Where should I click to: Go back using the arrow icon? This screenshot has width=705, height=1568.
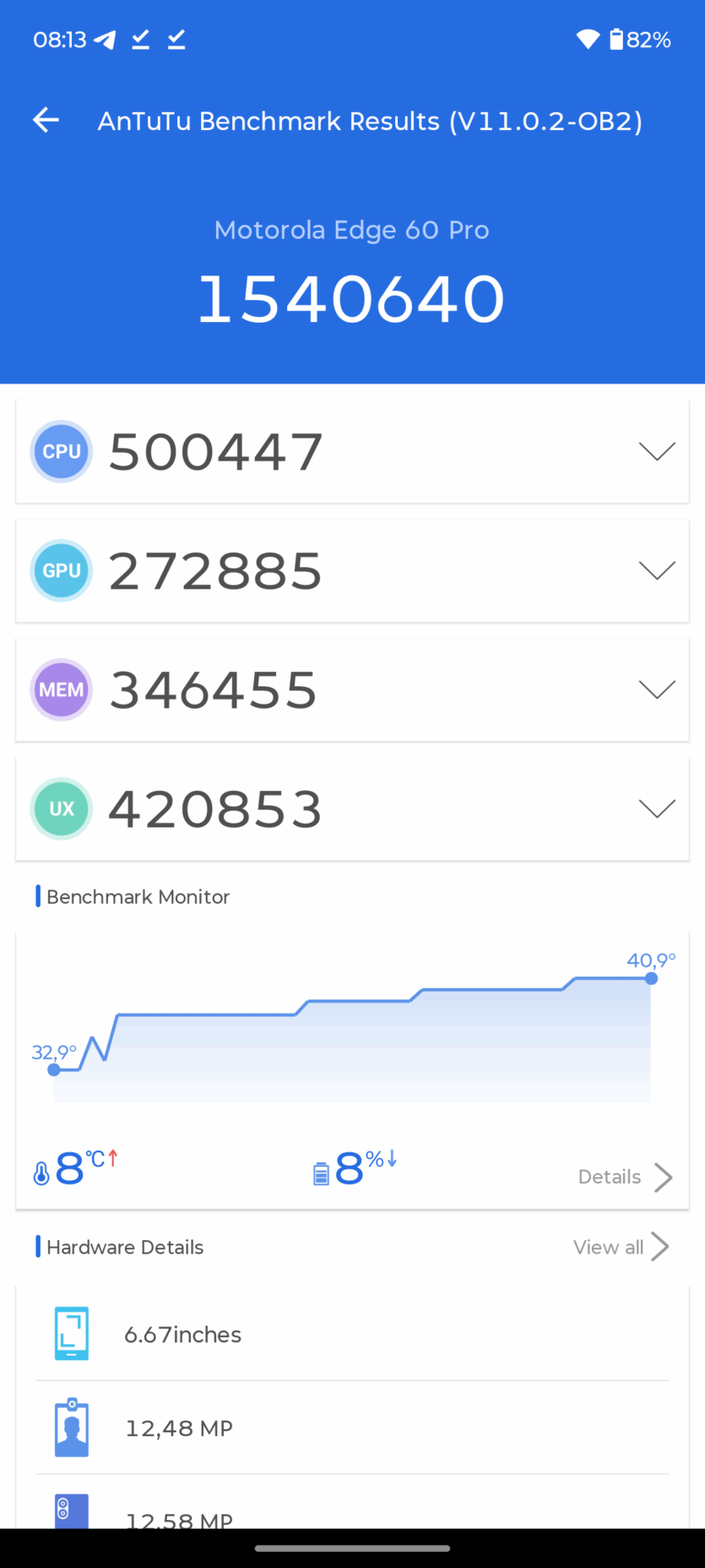pyautogui.click(x=46, y=121)
